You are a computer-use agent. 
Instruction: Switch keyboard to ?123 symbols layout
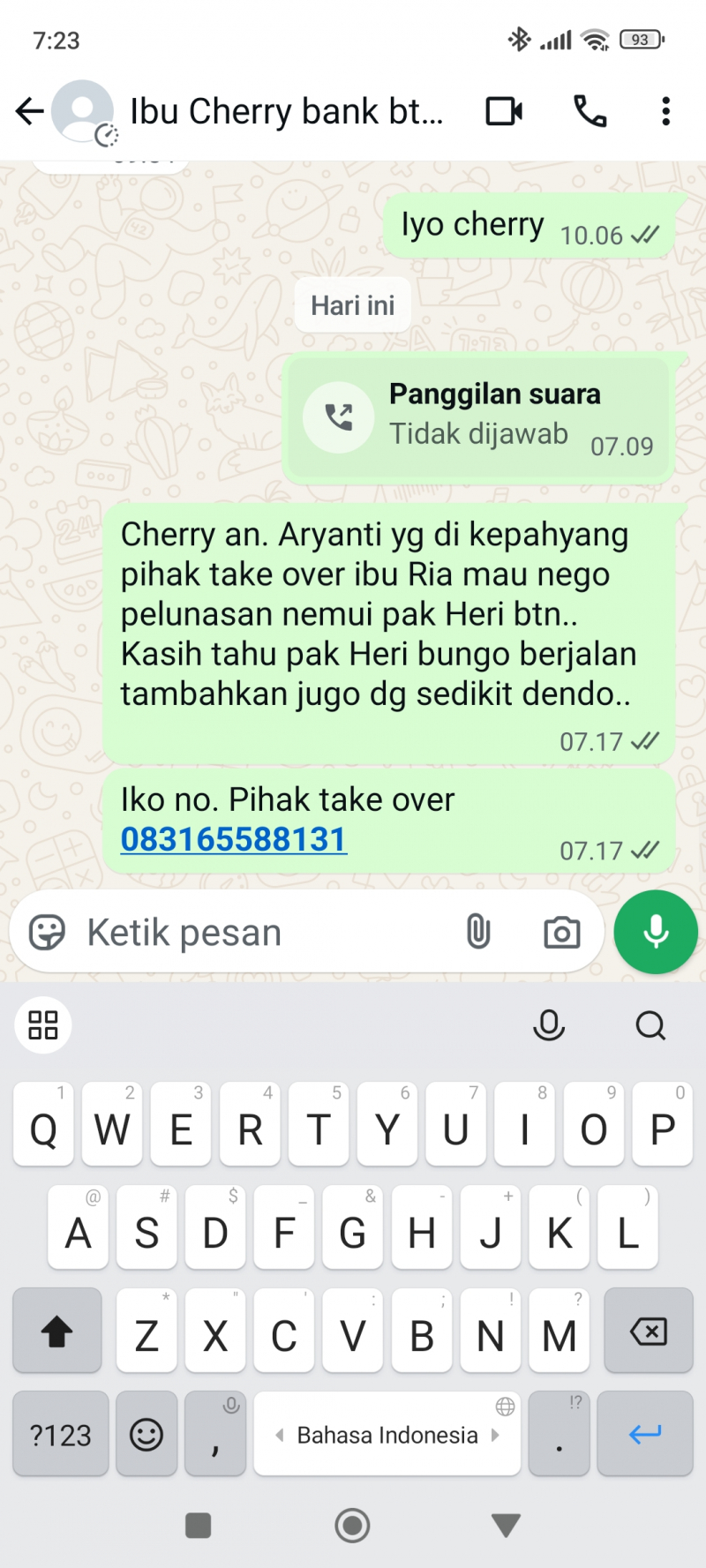click(61, 1434)
